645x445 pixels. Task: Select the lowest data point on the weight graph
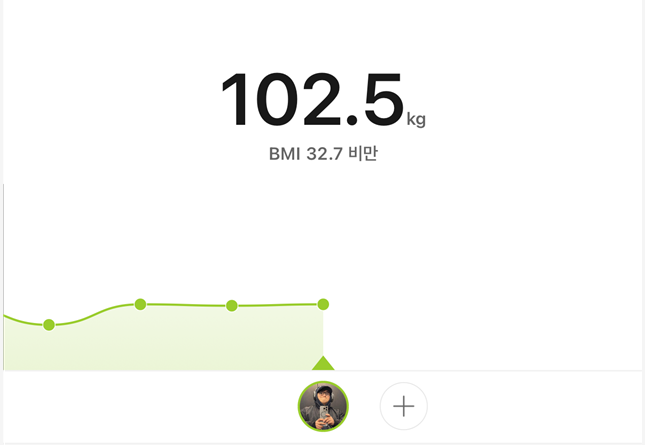click(x=49, y=324)
